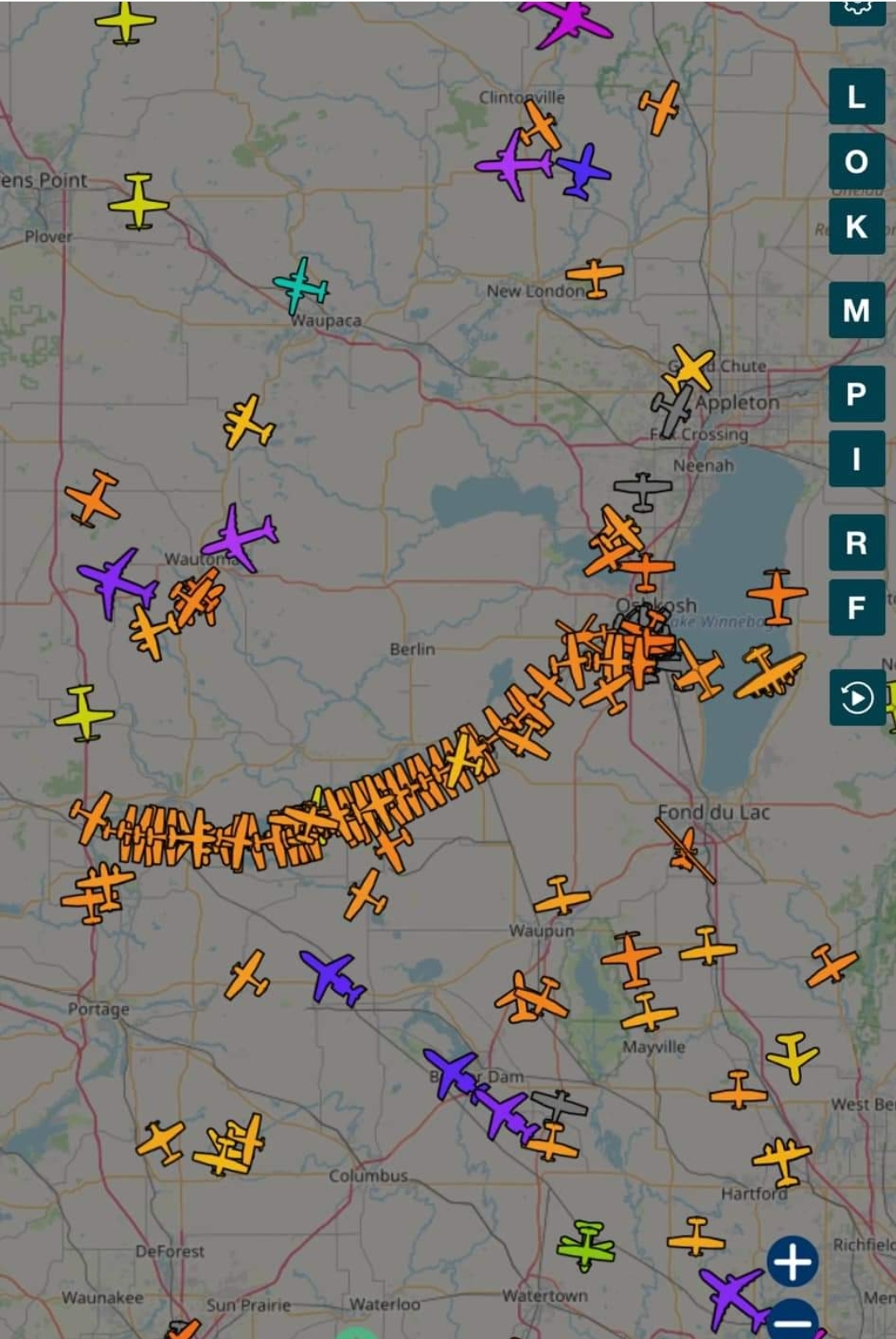Toggle the K map button

[x=857, y=226]
